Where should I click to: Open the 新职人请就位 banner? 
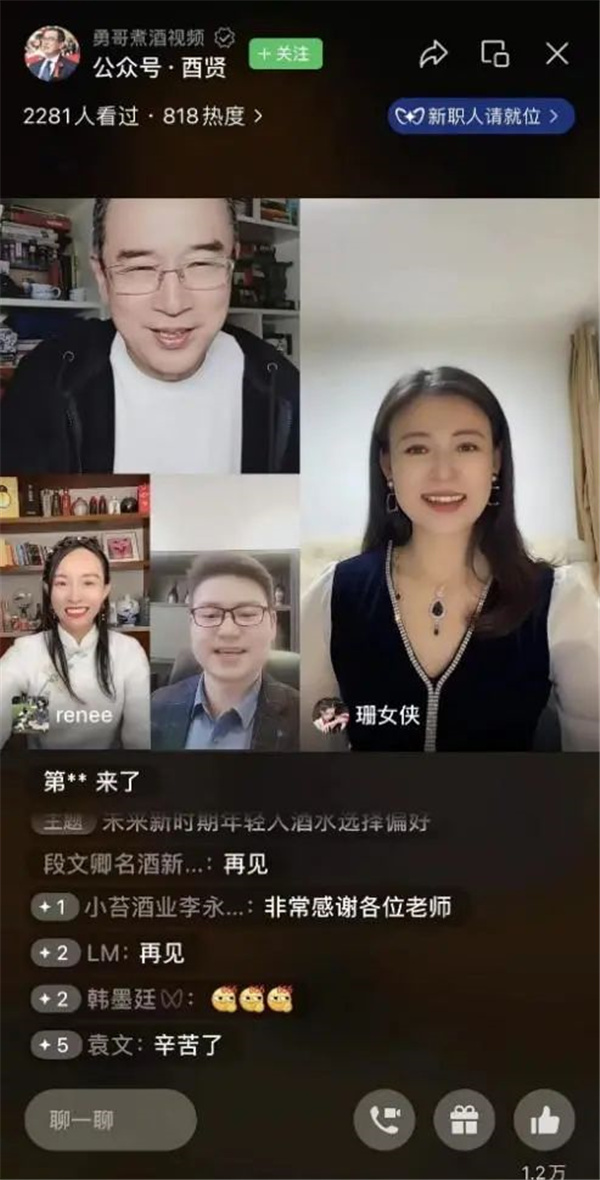[481, 116]
